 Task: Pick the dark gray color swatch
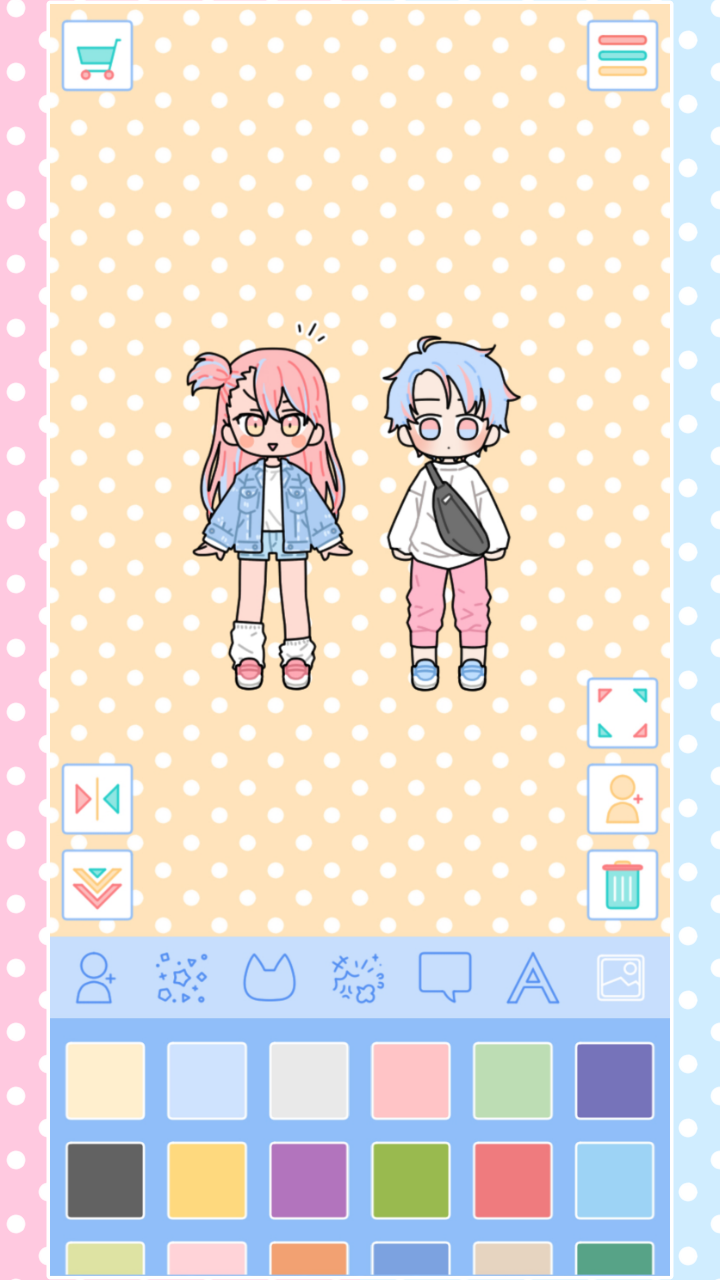point(105,1181)
